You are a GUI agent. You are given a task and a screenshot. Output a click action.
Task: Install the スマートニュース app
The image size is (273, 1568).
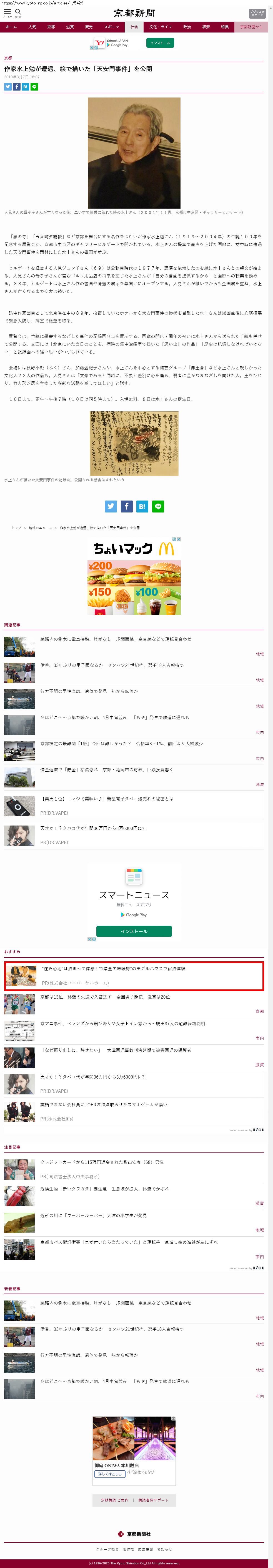tap(134, 931)
